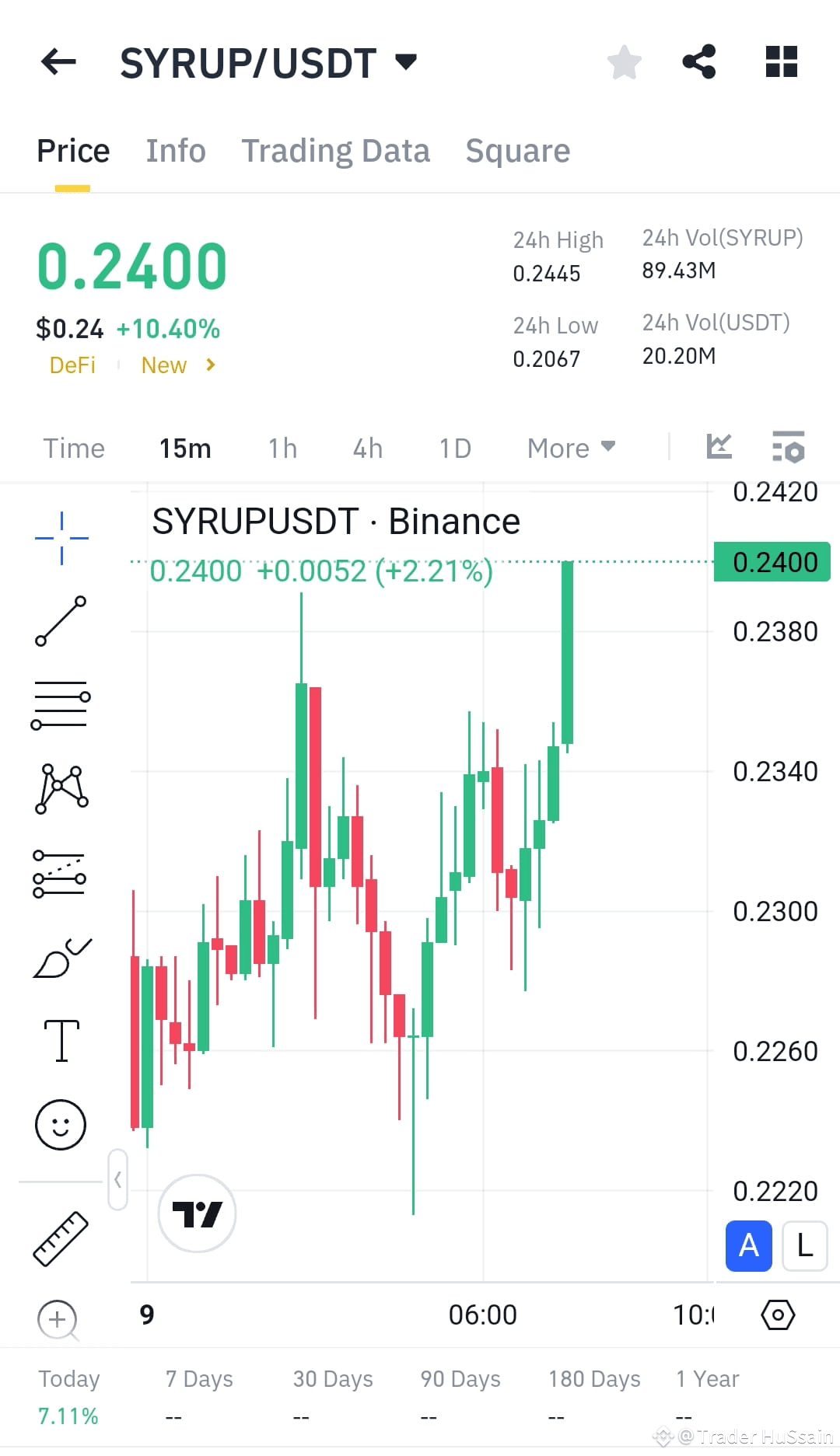
Task: Select the 1h timeframe
Action: click(282, 448)
